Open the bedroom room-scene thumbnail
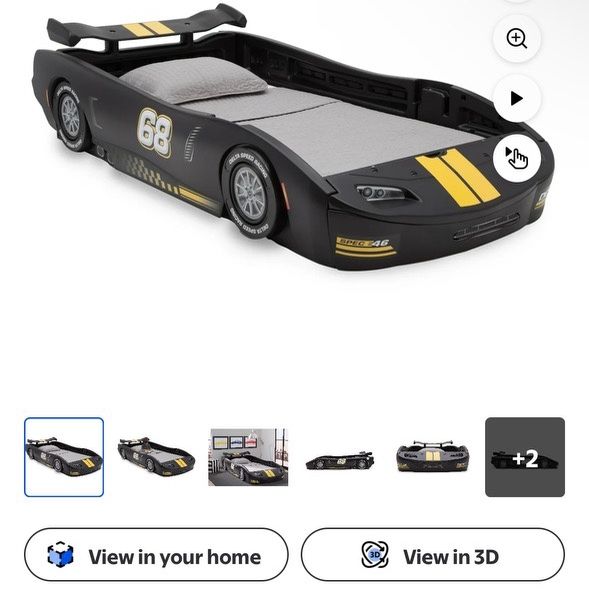The height and width of the screenshot is (589, 589). click(x=248, y=457)
